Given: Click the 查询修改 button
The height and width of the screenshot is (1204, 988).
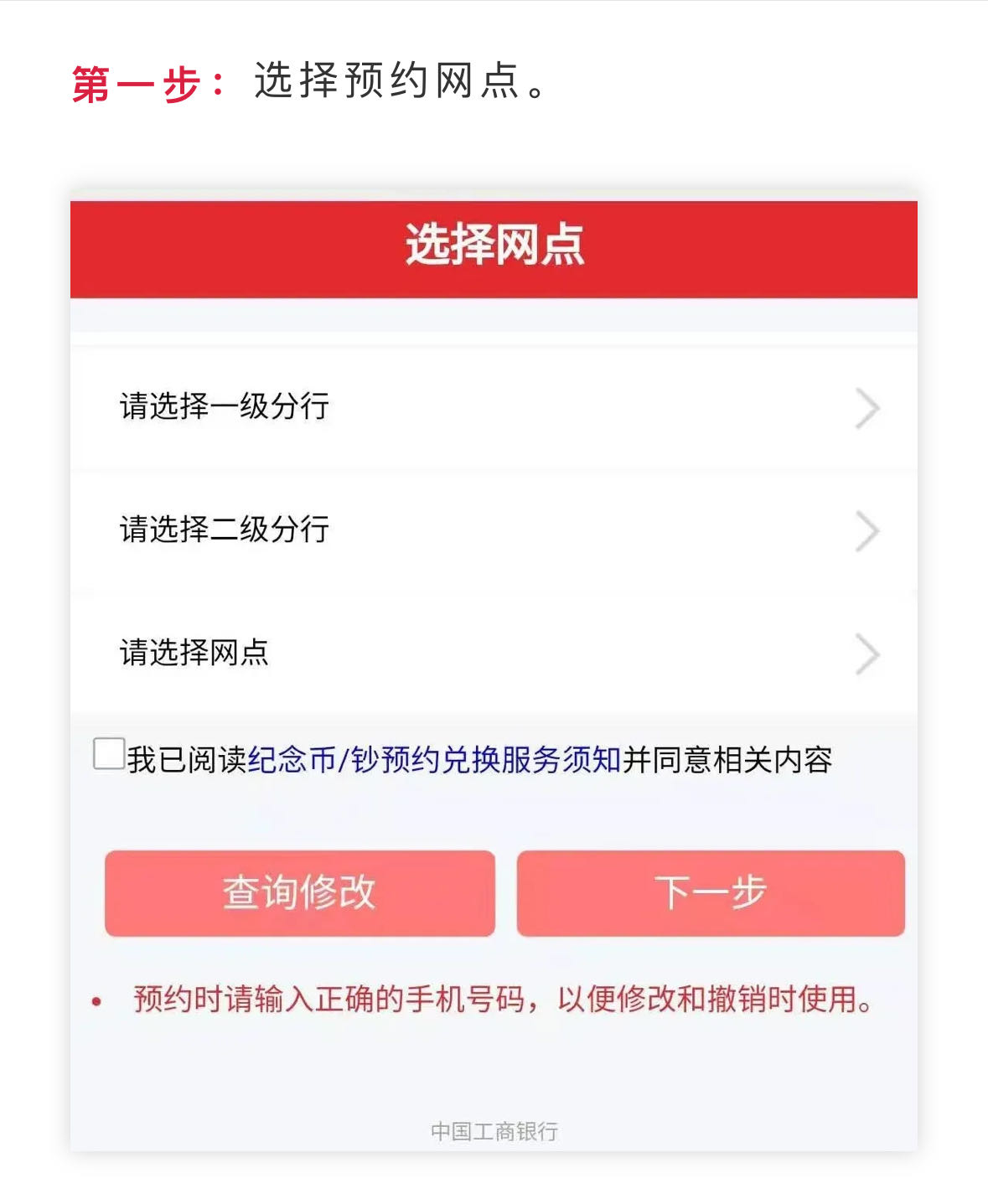Looking at the screenshot, I should point(299,893).
